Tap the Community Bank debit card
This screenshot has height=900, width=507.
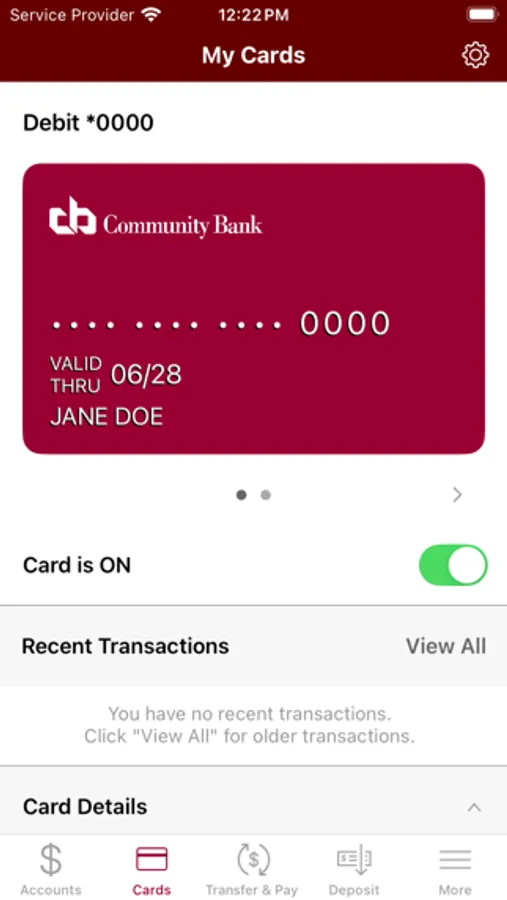click(254, 309)
